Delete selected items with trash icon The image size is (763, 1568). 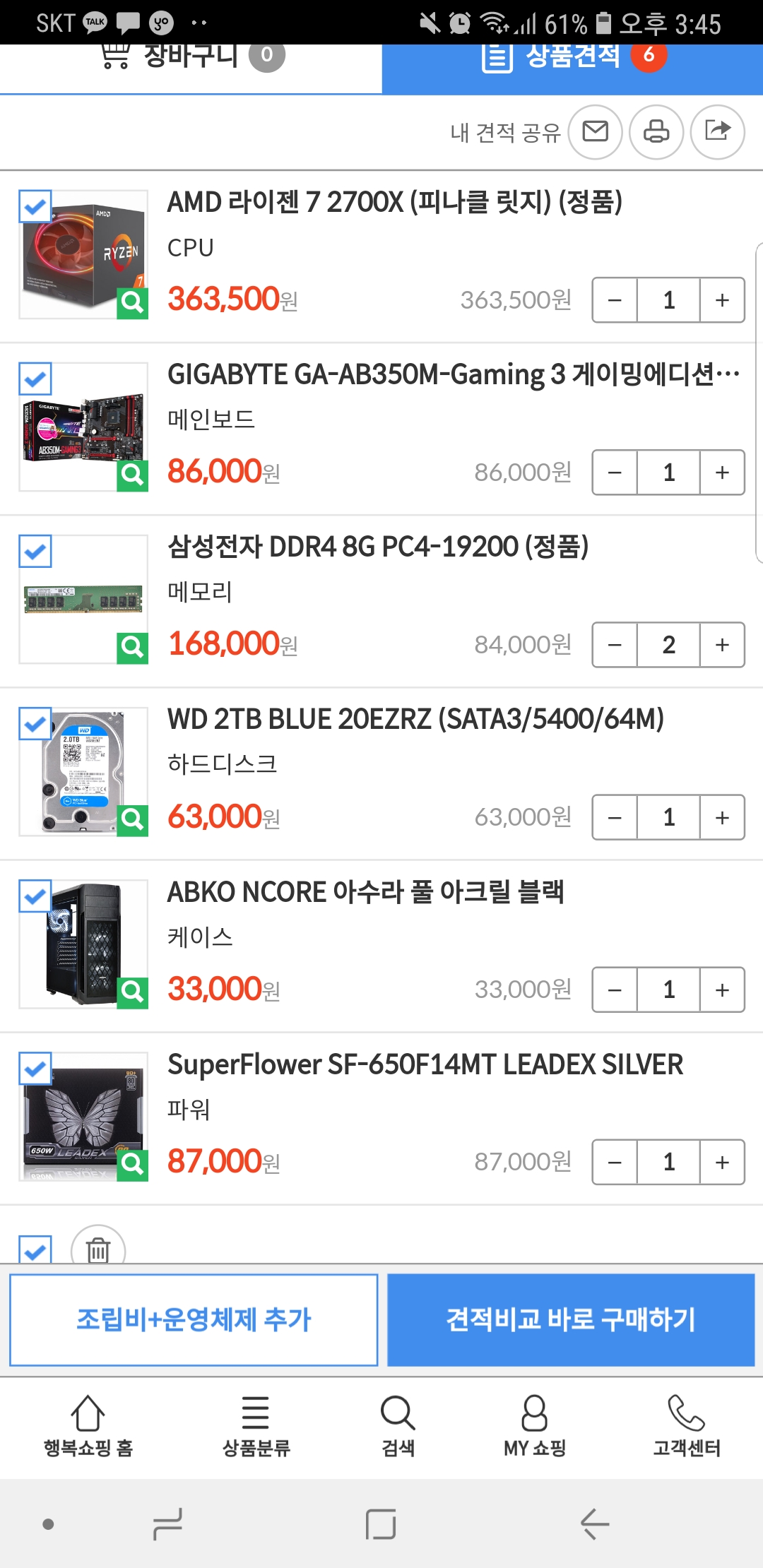[x=98, y=1249]
